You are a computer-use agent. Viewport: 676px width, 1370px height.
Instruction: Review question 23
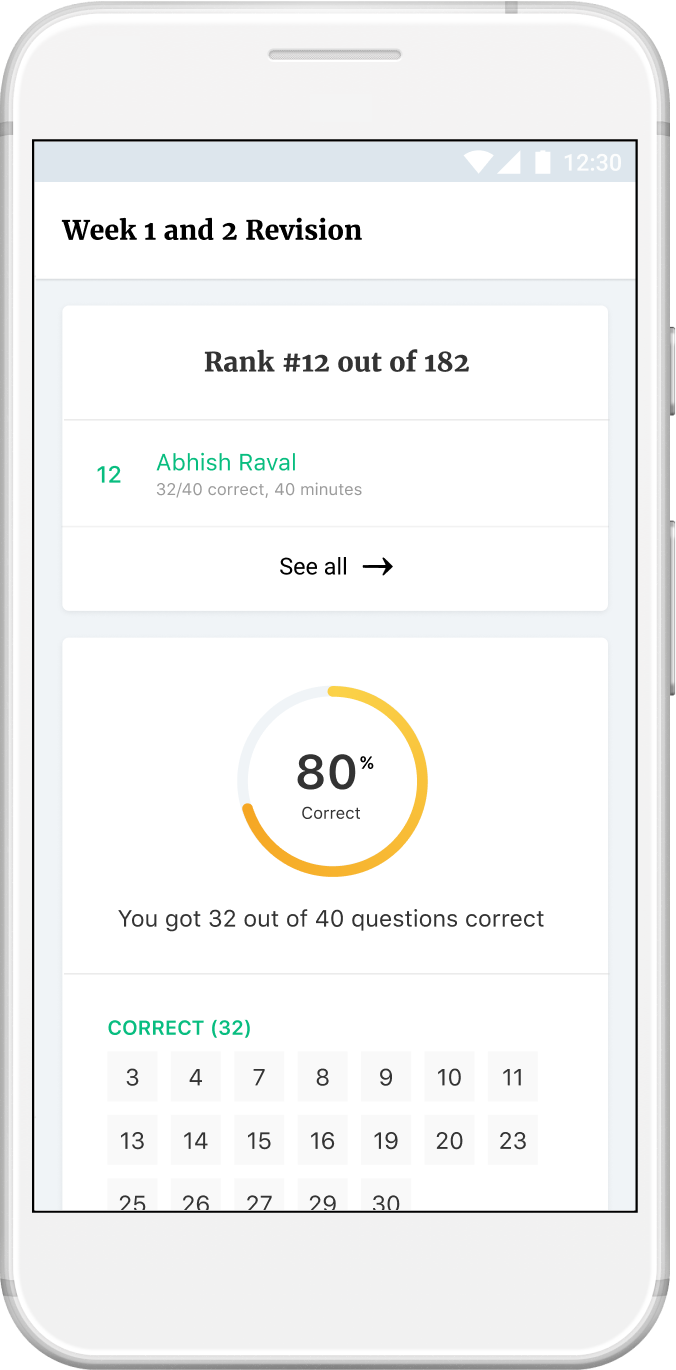[x=513, y=1140]
